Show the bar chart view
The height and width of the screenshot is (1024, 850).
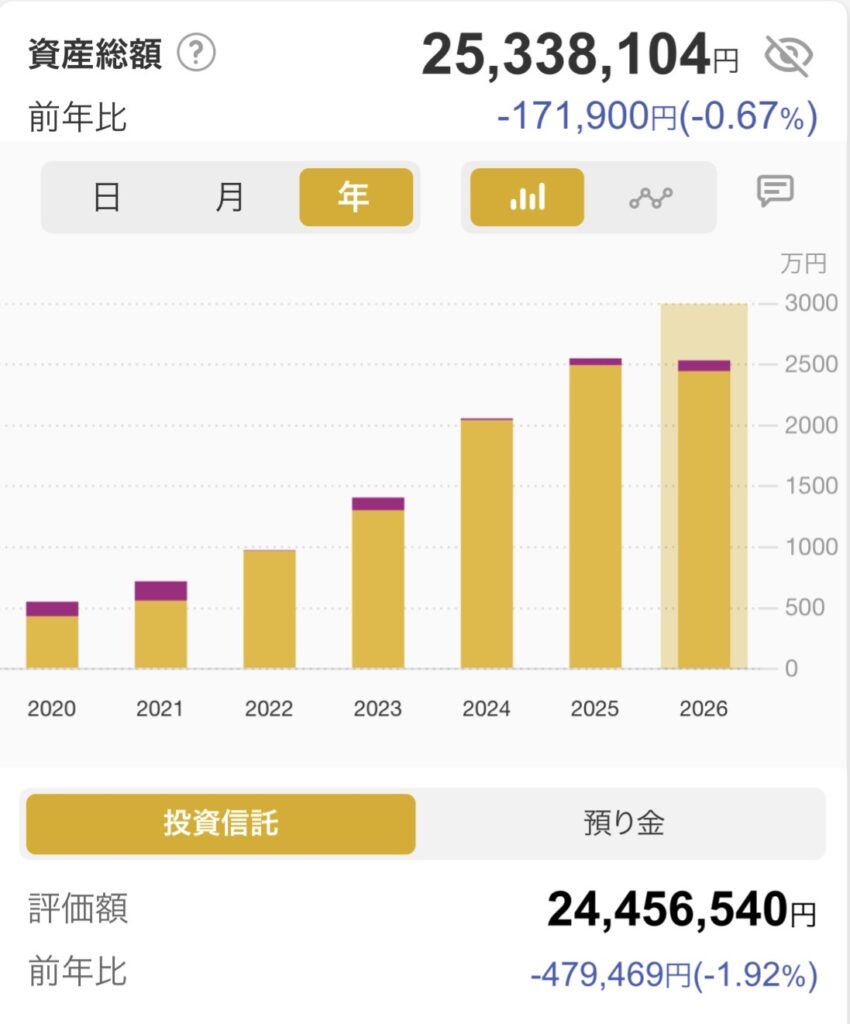tap(527, 197)
